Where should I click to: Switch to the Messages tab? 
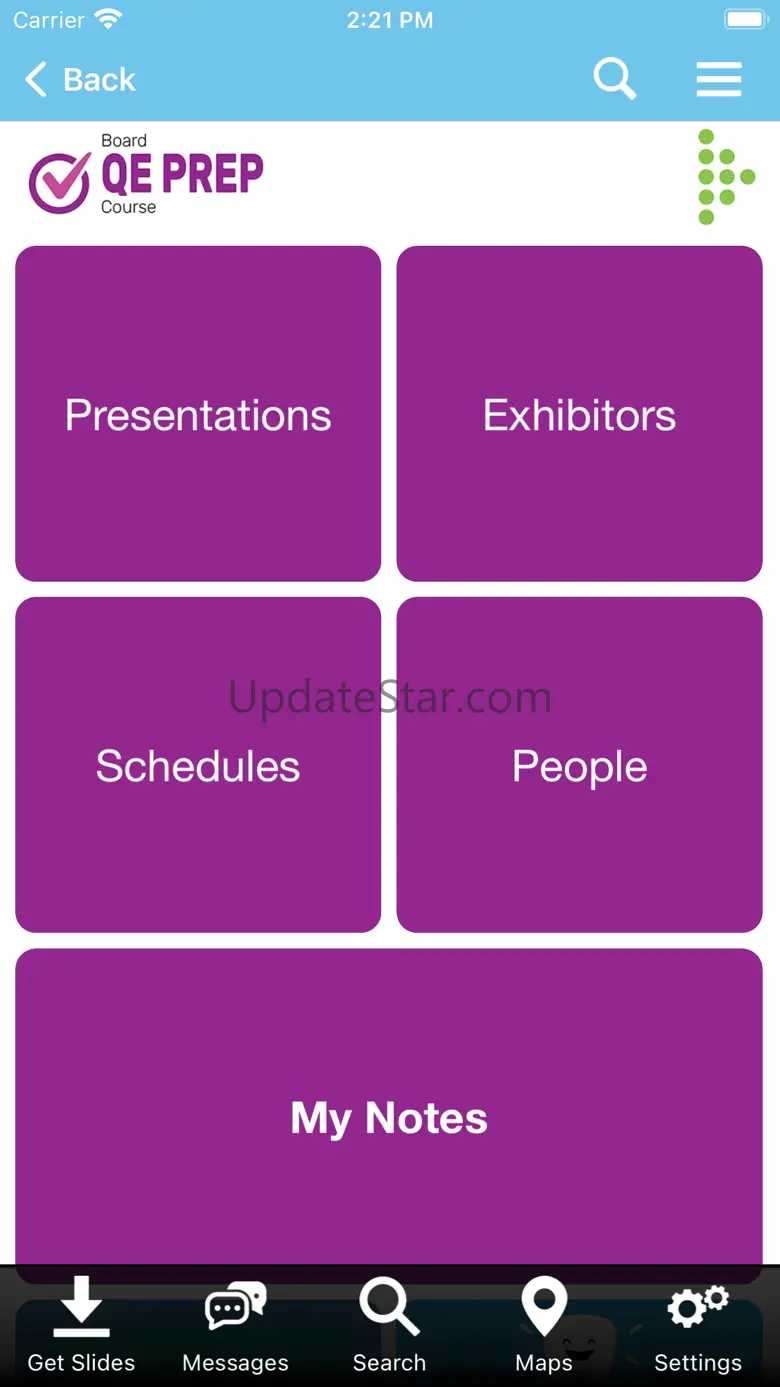click(235, 1326)
